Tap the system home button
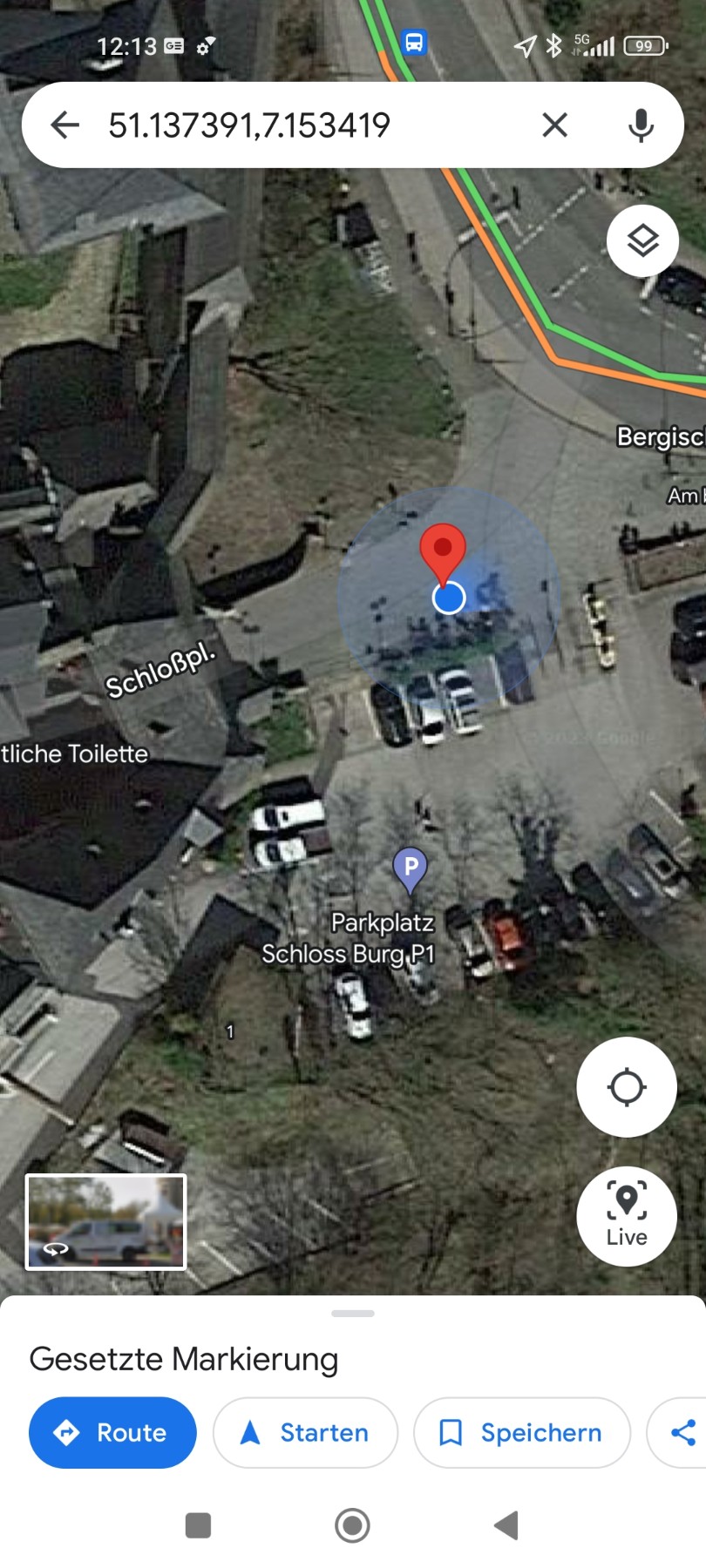This screenshot has height=1568, width=706. 352,1525
